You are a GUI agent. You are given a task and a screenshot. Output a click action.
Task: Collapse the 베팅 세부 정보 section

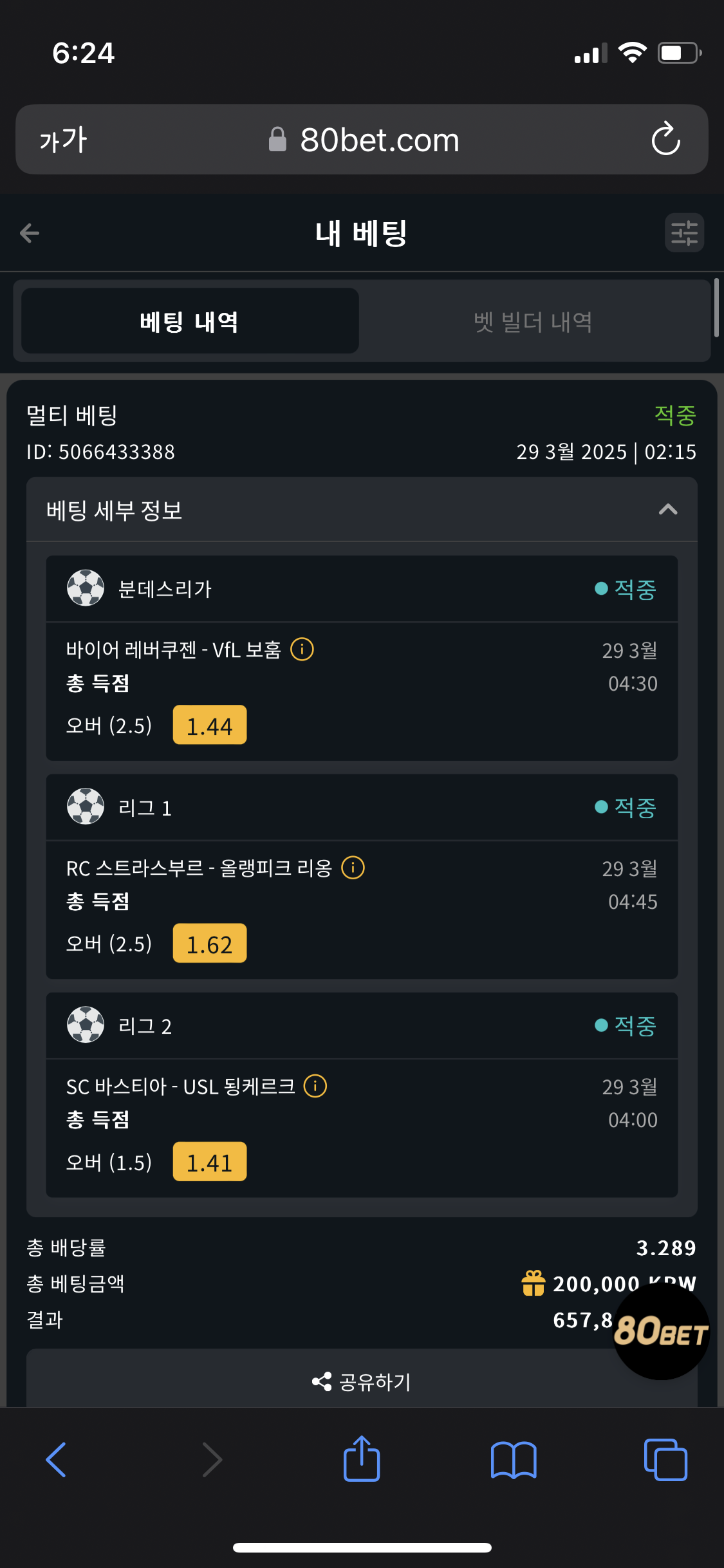669,510
